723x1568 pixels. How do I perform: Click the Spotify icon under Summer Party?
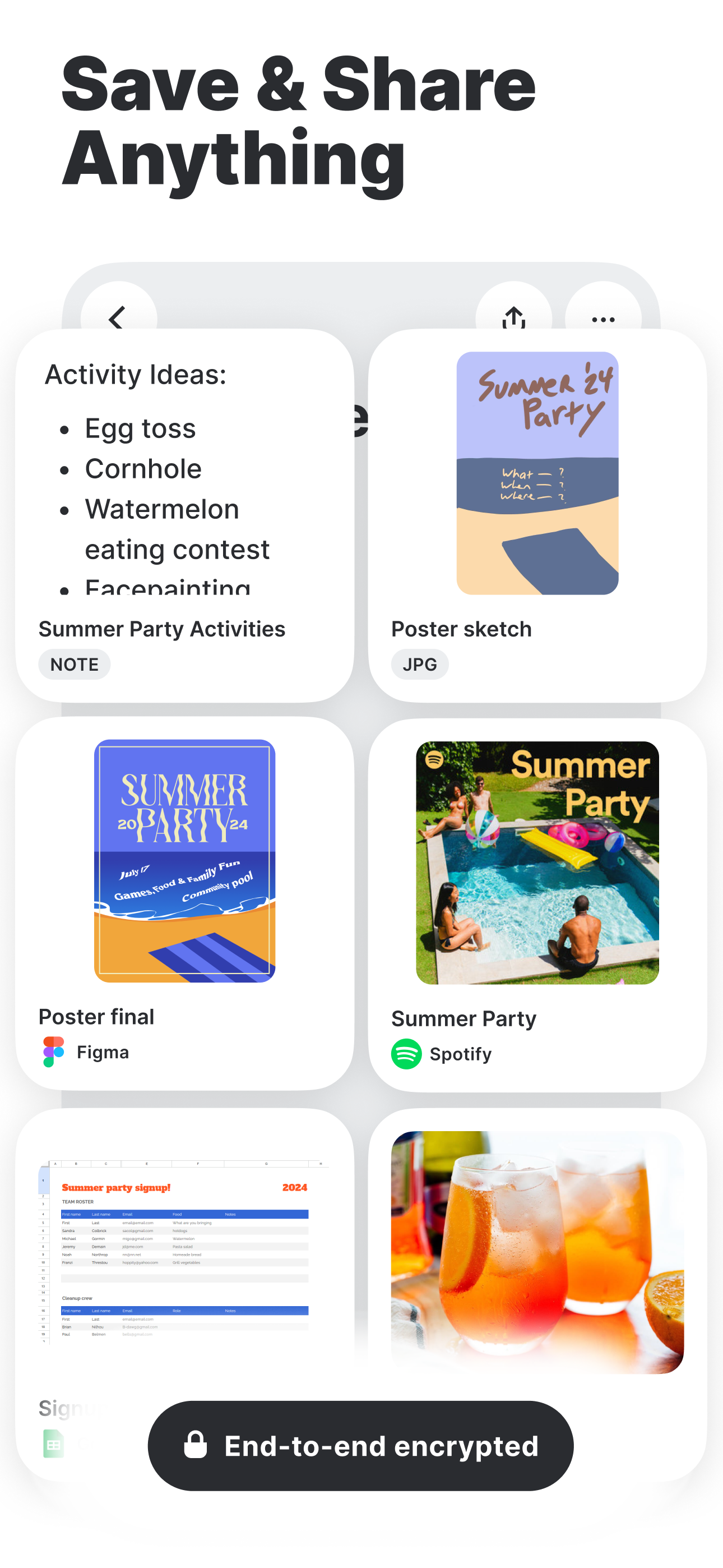click(406, 1054)
